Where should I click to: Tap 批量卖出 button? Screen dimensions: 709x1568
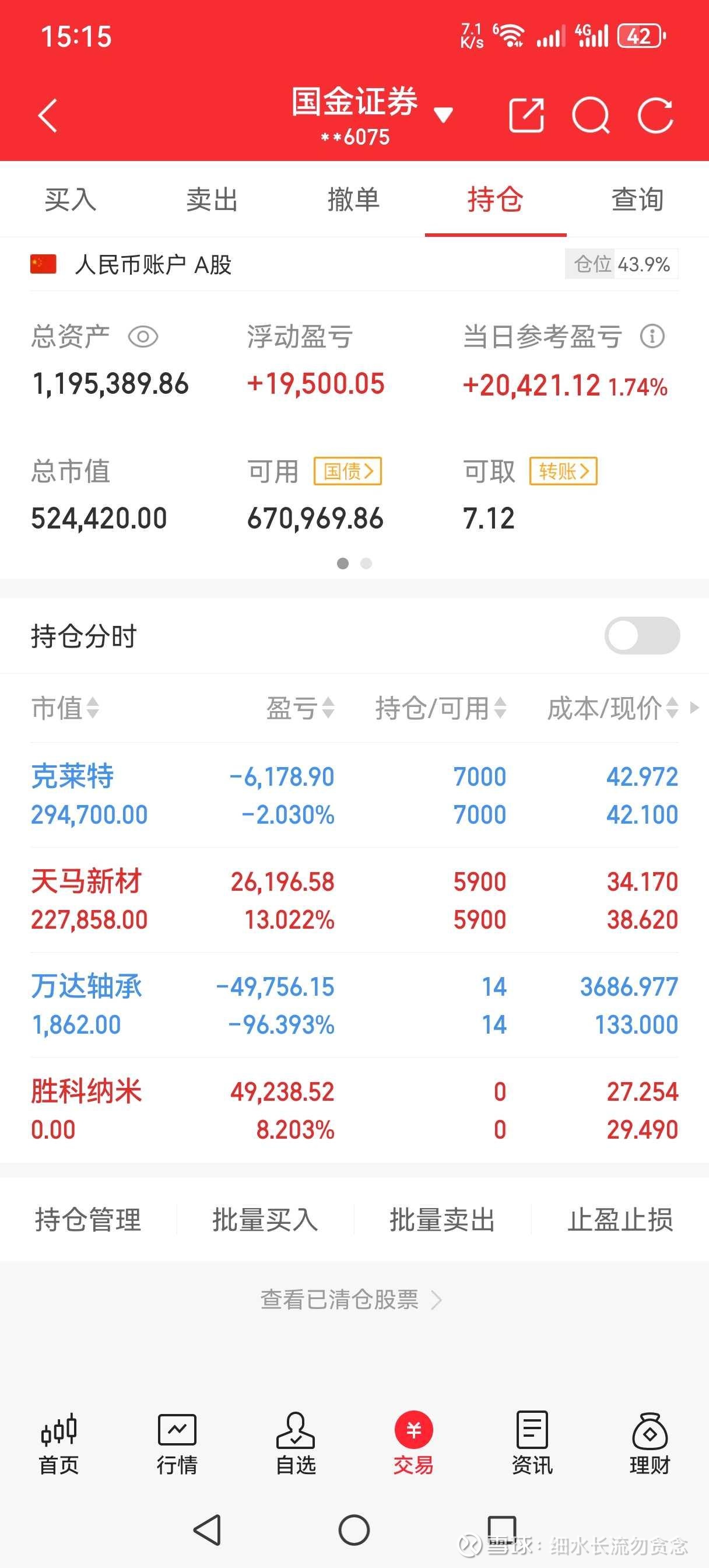(443, 1220)
